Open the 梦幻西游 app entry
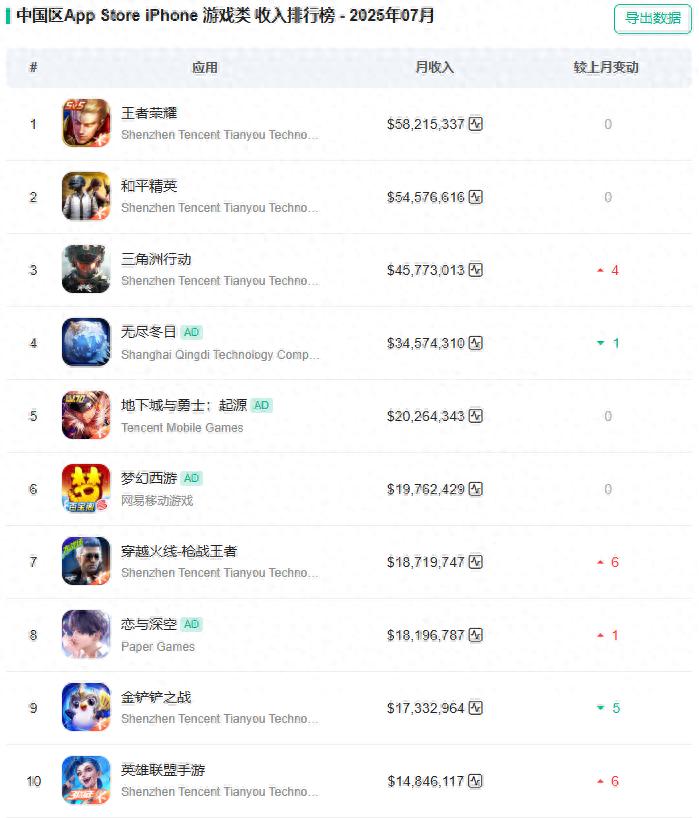Image resolution: width=699 pixels, height=818 pixels. 149,478
